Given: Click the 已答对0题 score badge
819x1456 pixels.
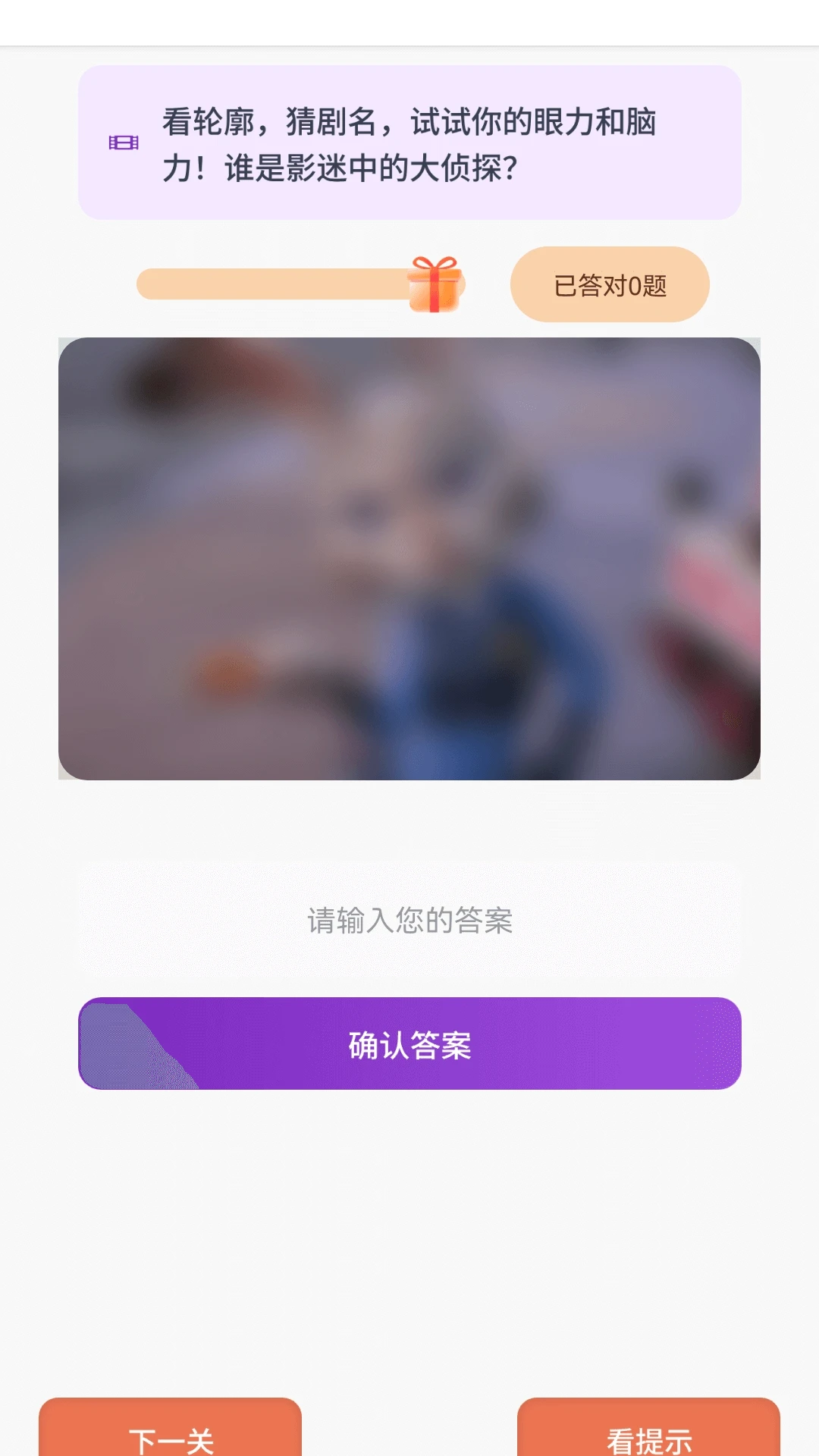Looking at the screenshot, I should tap(610, 284).
